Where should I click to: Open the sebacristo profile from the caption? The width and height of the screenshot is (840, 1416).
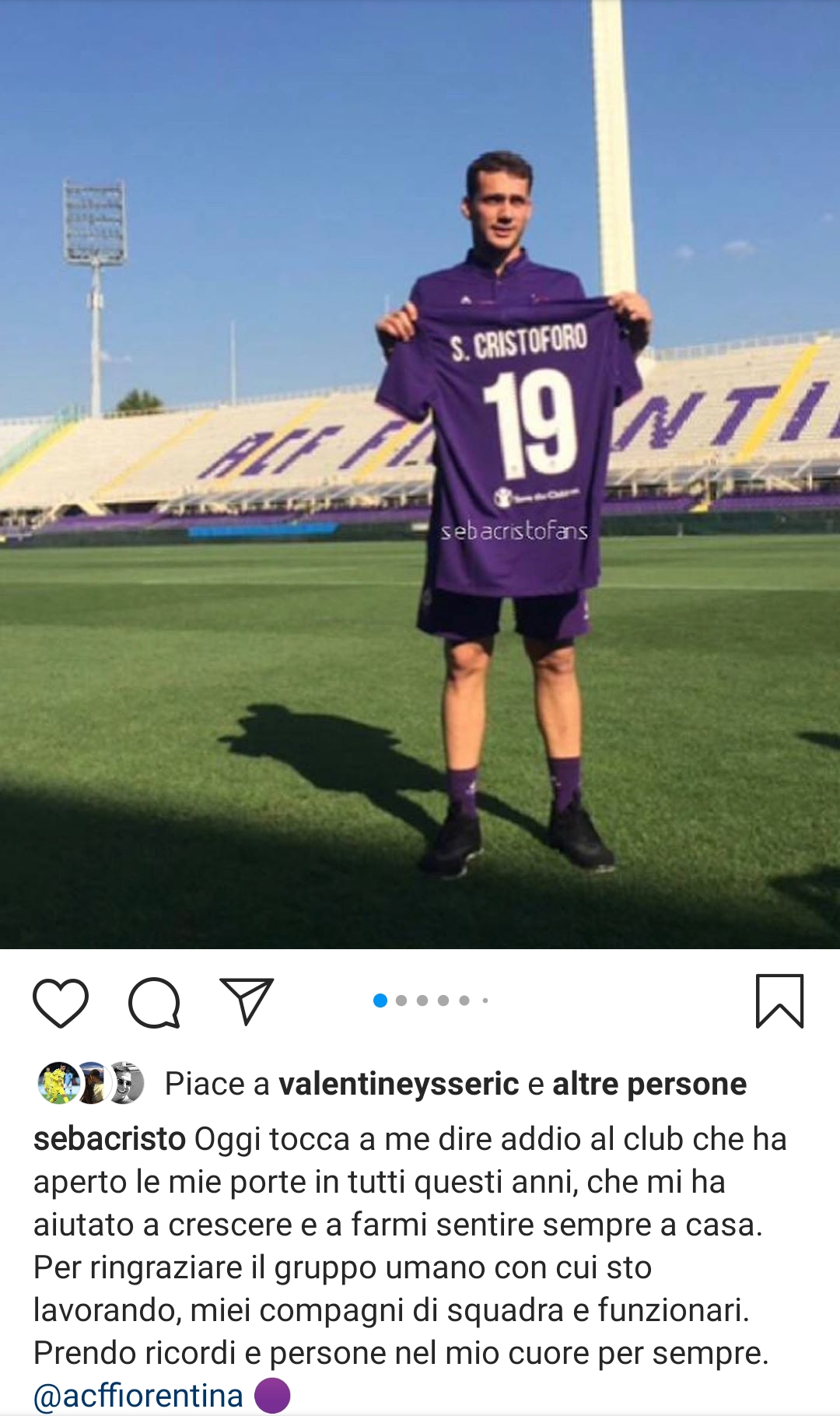pos(109,1139)
